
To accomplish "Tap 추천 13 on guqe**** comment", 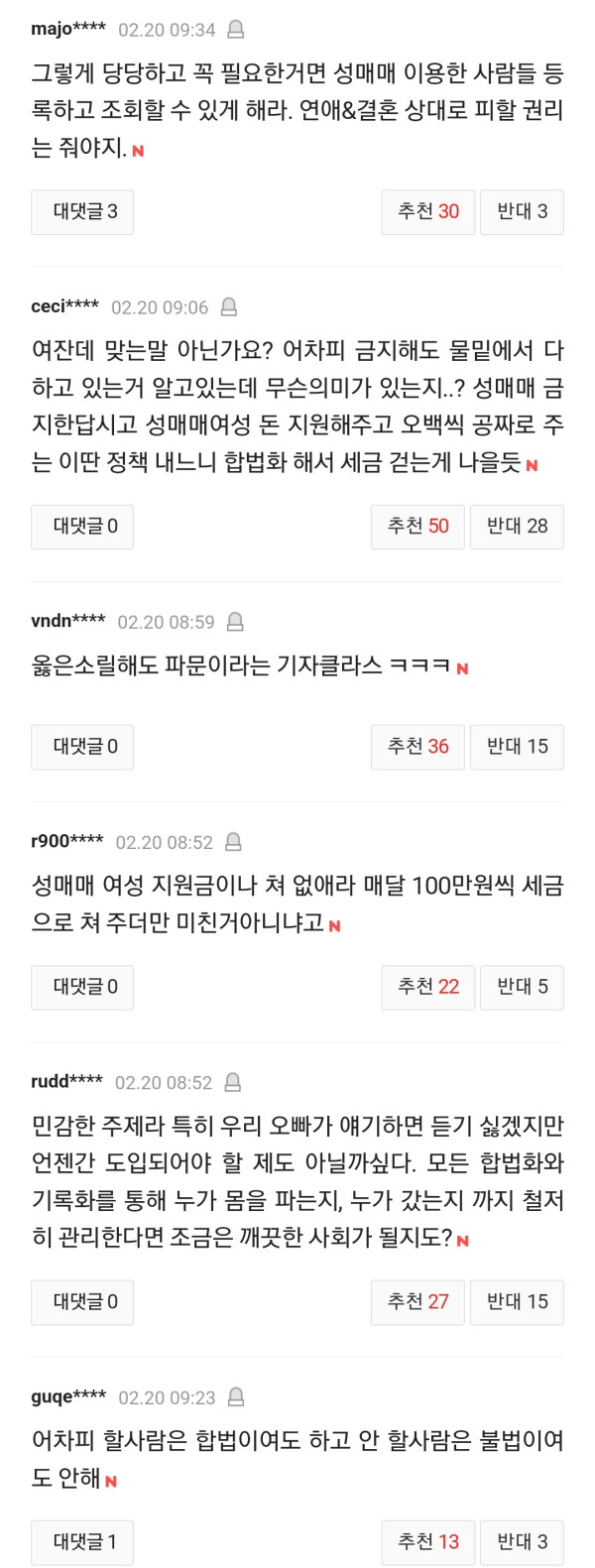I will click(x=428, y=1542).
